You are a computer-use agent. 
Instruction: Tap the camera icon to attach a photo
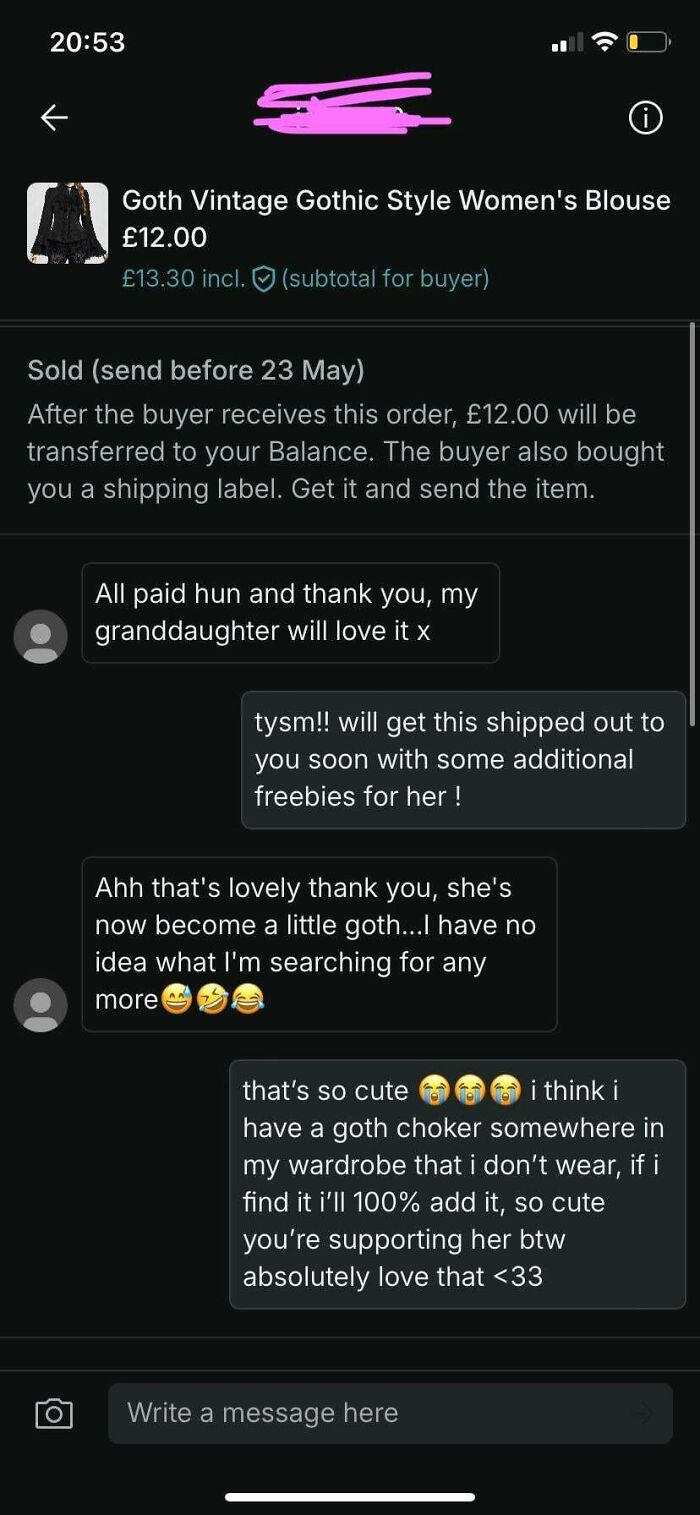54,1413
